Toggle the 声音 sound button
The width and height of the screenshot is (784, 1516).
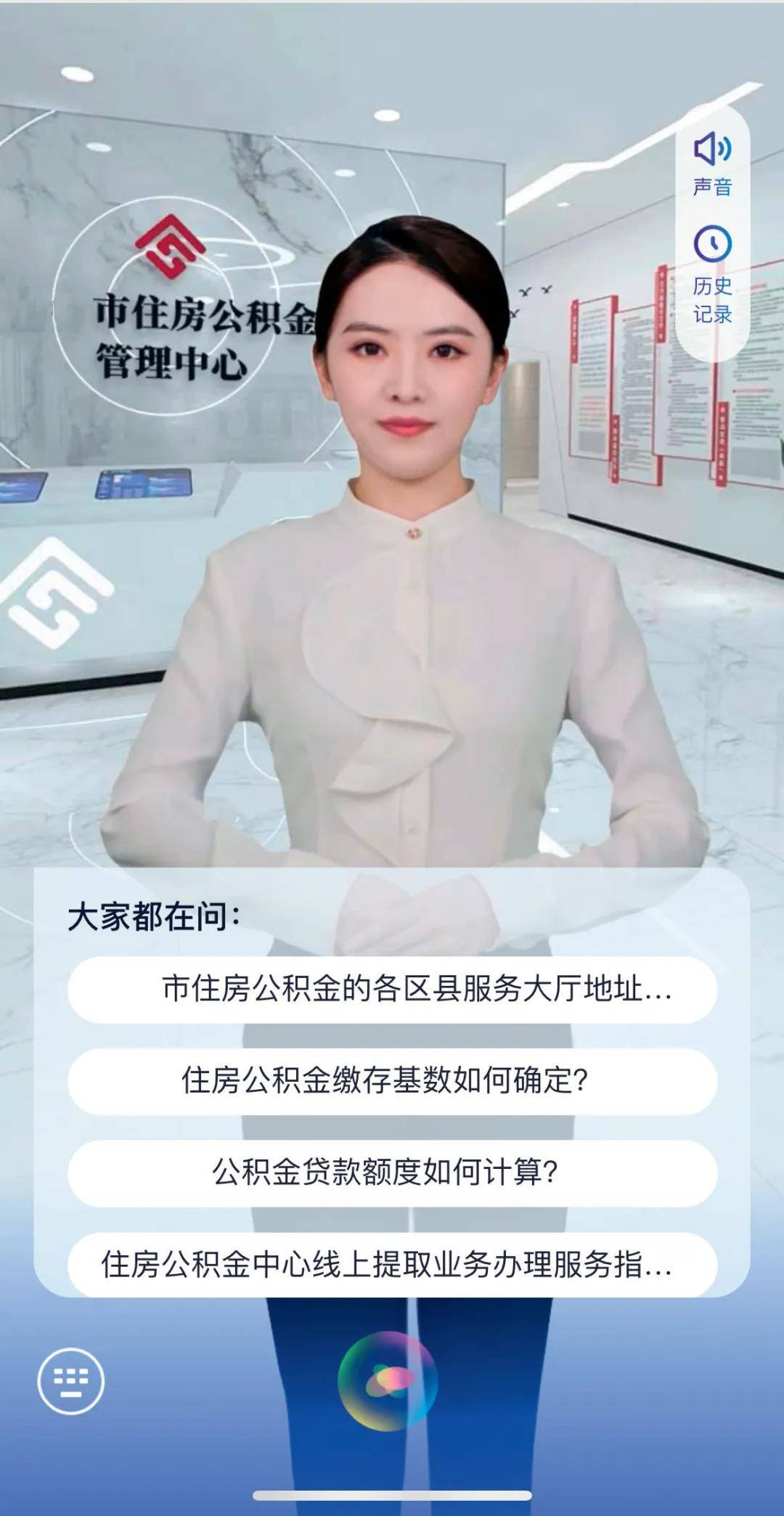tap(712, 164)
